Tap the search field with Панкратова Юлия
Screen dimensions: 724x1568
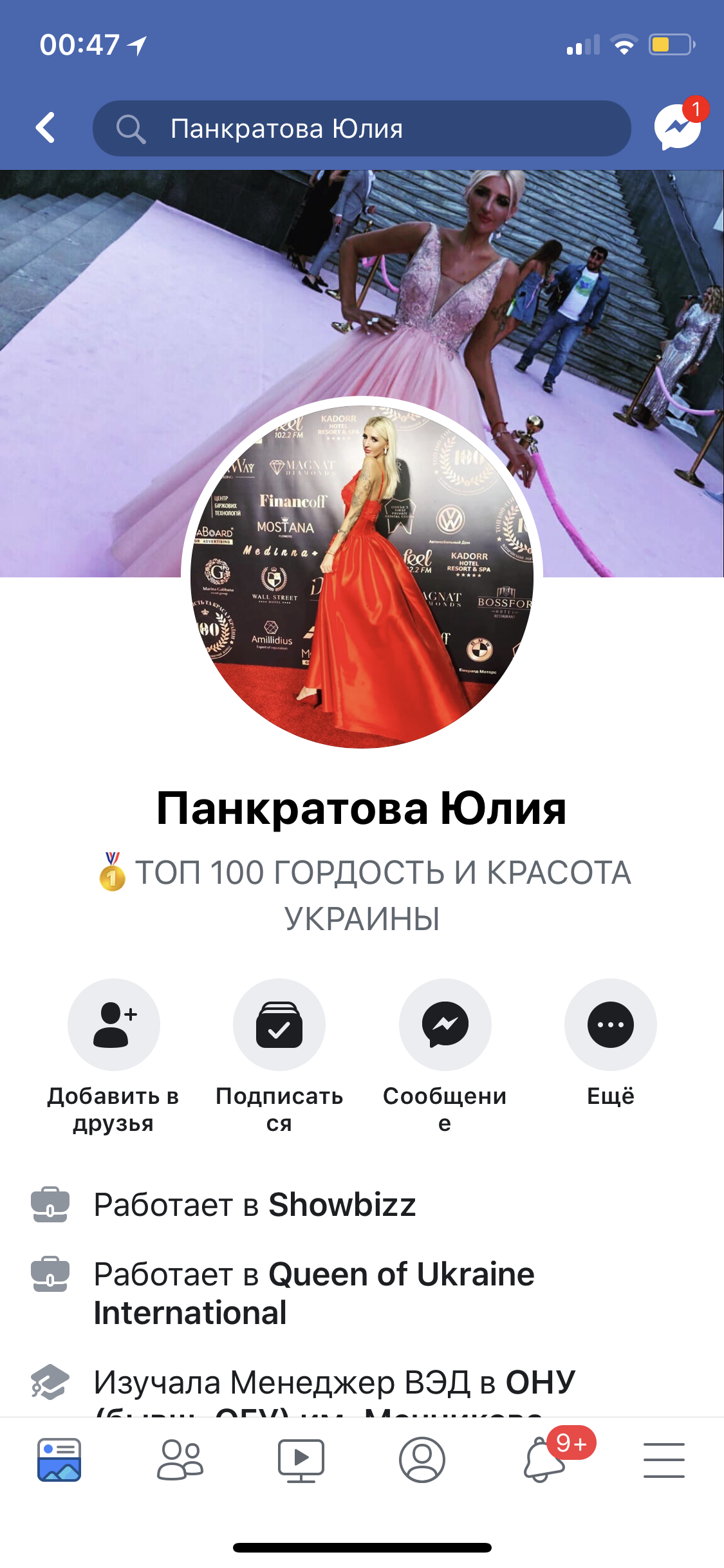tap(362, 128)
